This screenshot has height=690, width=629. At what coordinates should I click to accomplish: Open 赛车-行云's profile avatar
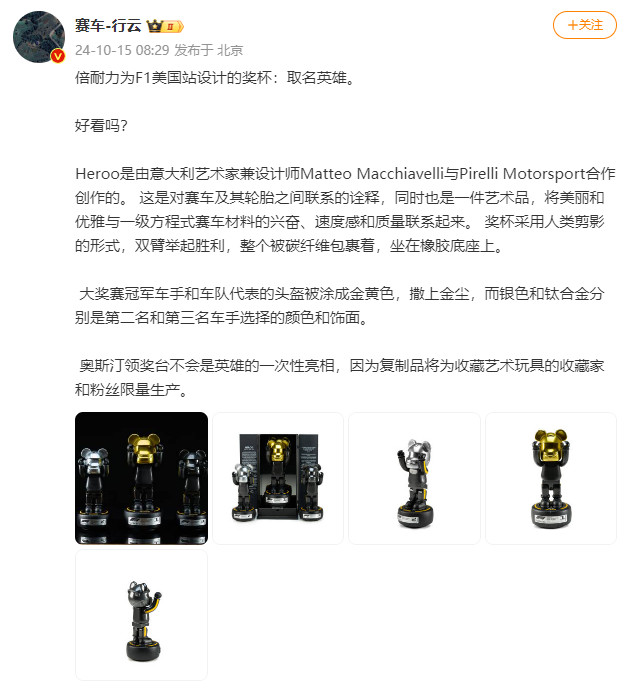pos(39,37)
